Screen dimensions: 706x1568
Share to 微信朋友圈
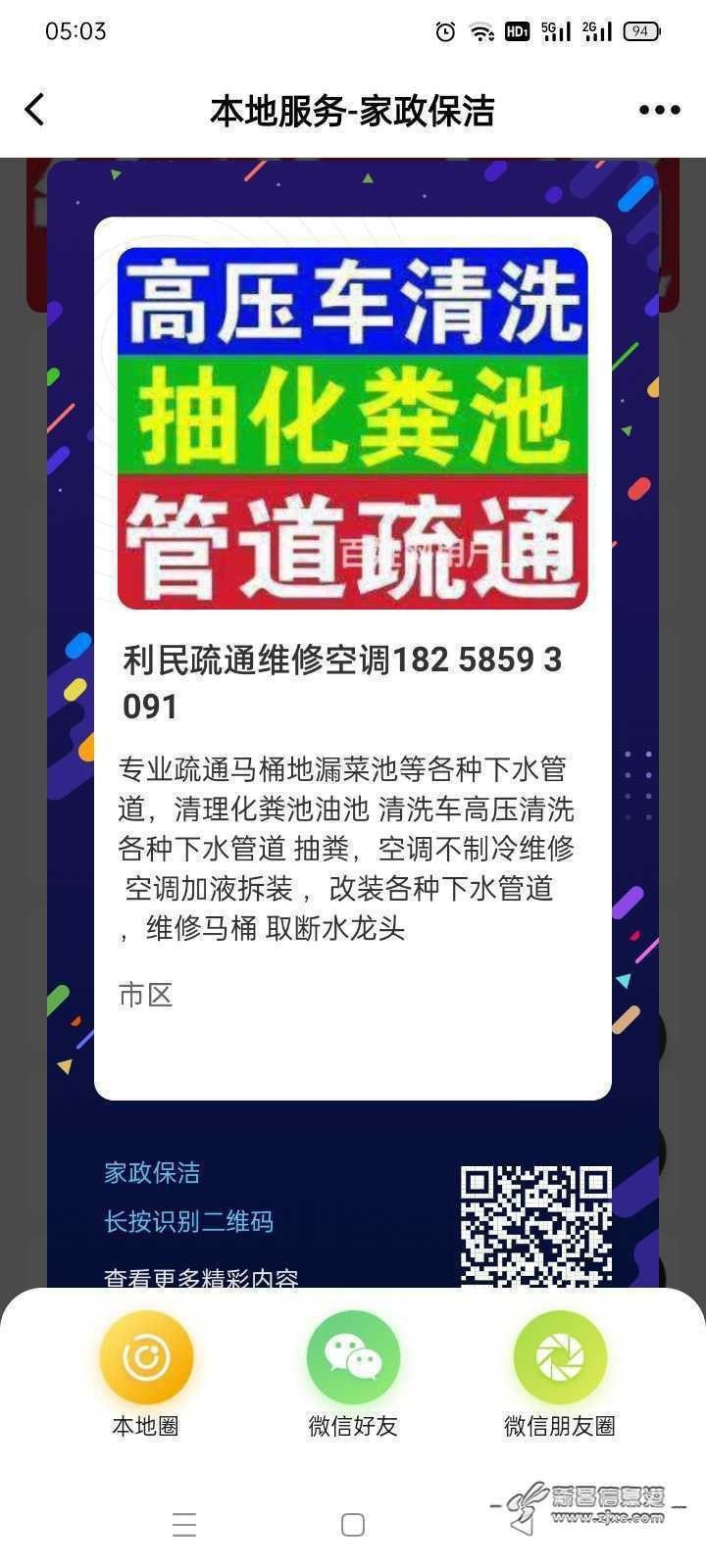tap(560, 1358)
